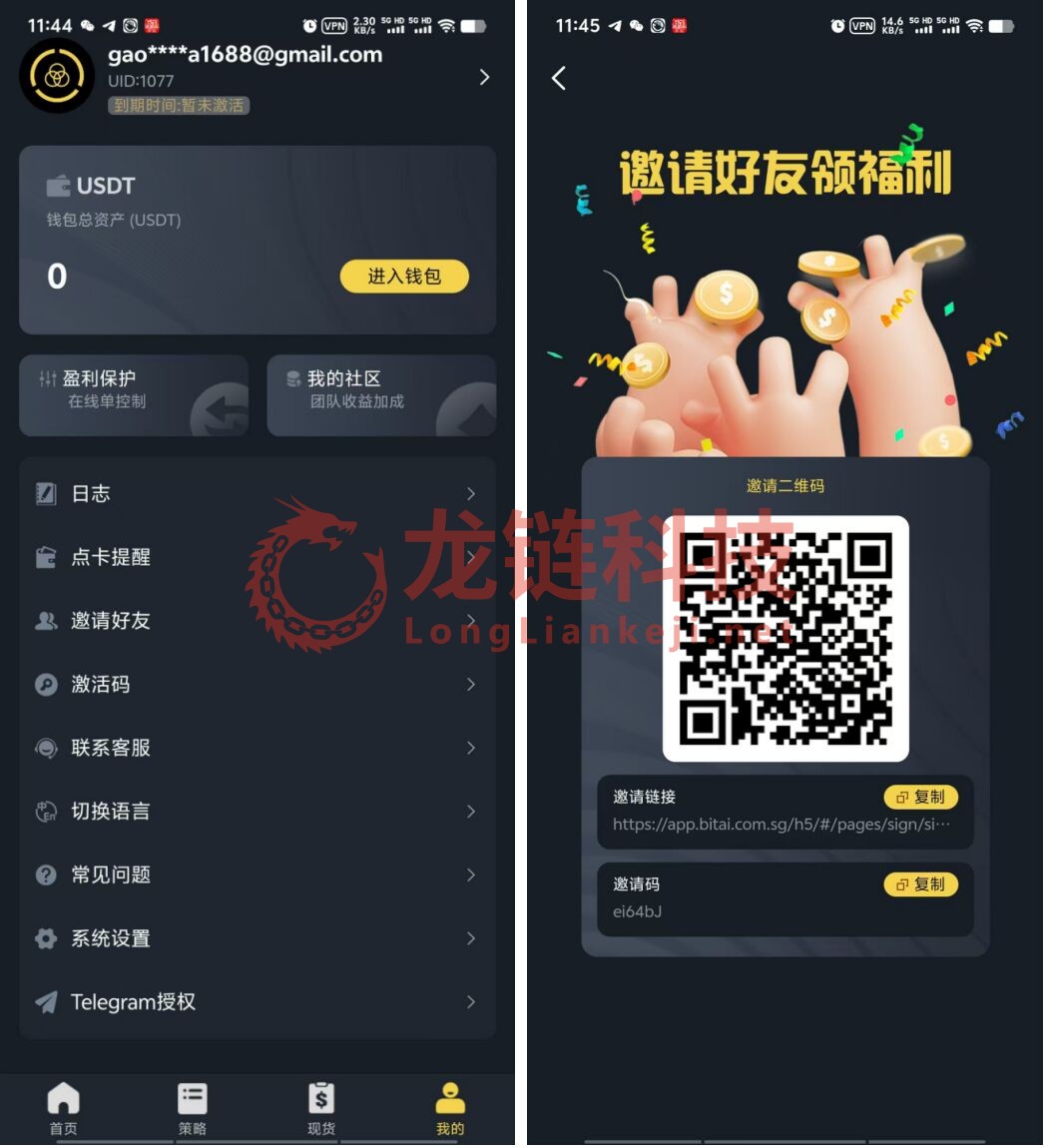Copy the 邀请码 ei64bJ

pyautogui.click(x=920, y=884)
